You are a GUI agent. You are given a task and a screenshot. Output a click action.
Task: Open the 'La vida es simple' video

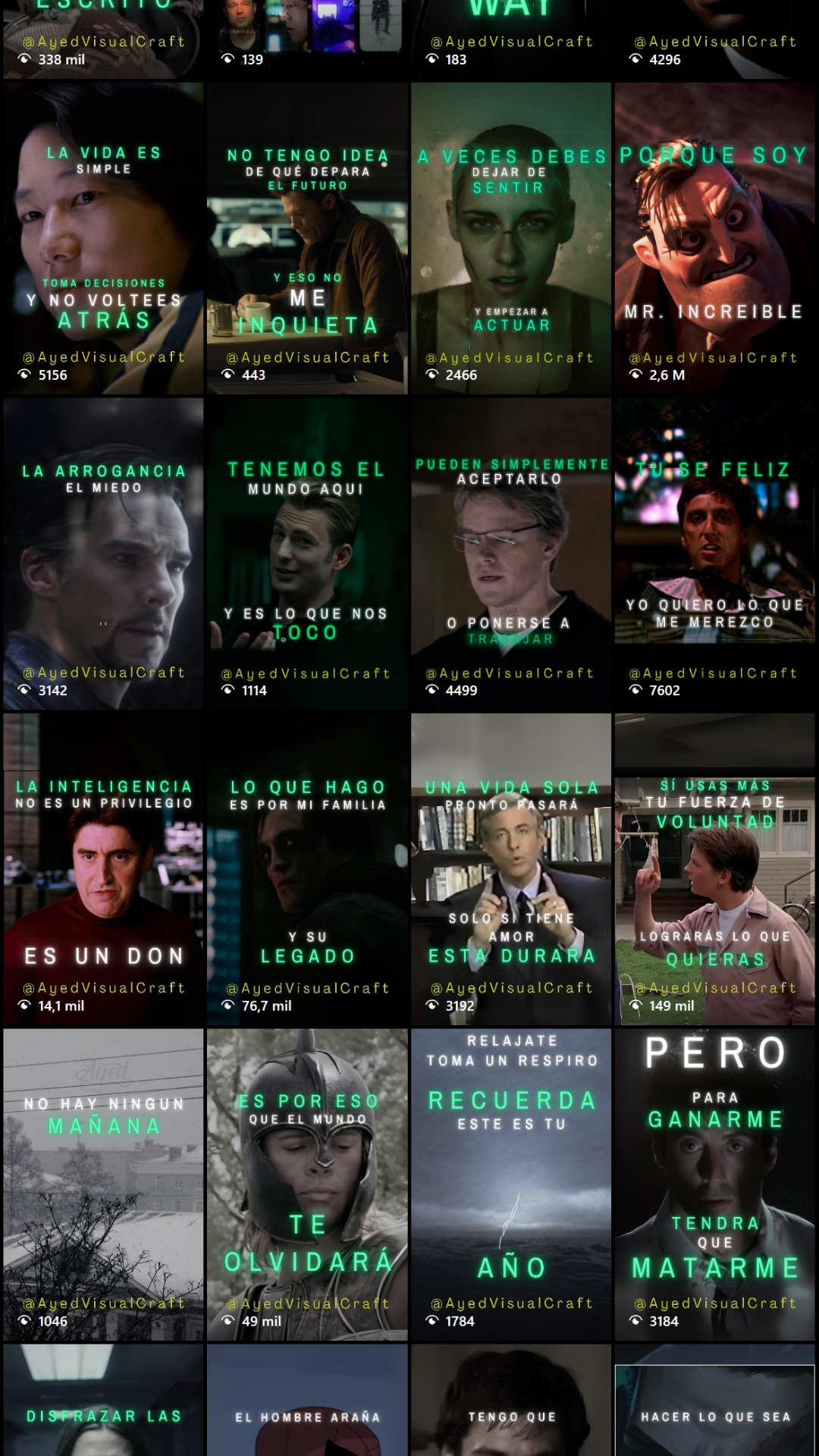click(103, 238)
